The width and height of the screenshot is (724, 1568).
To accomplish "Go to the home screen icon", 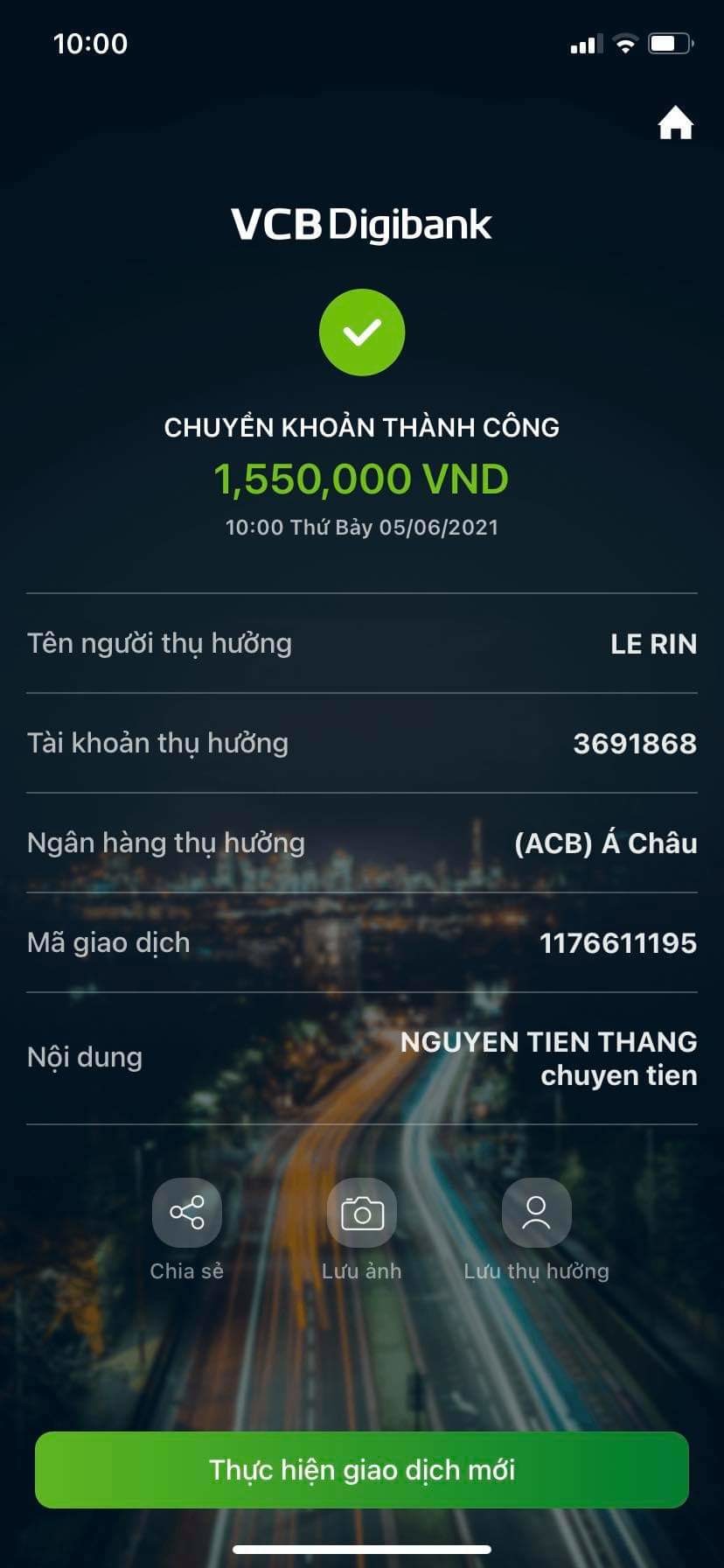I will 675,123.
